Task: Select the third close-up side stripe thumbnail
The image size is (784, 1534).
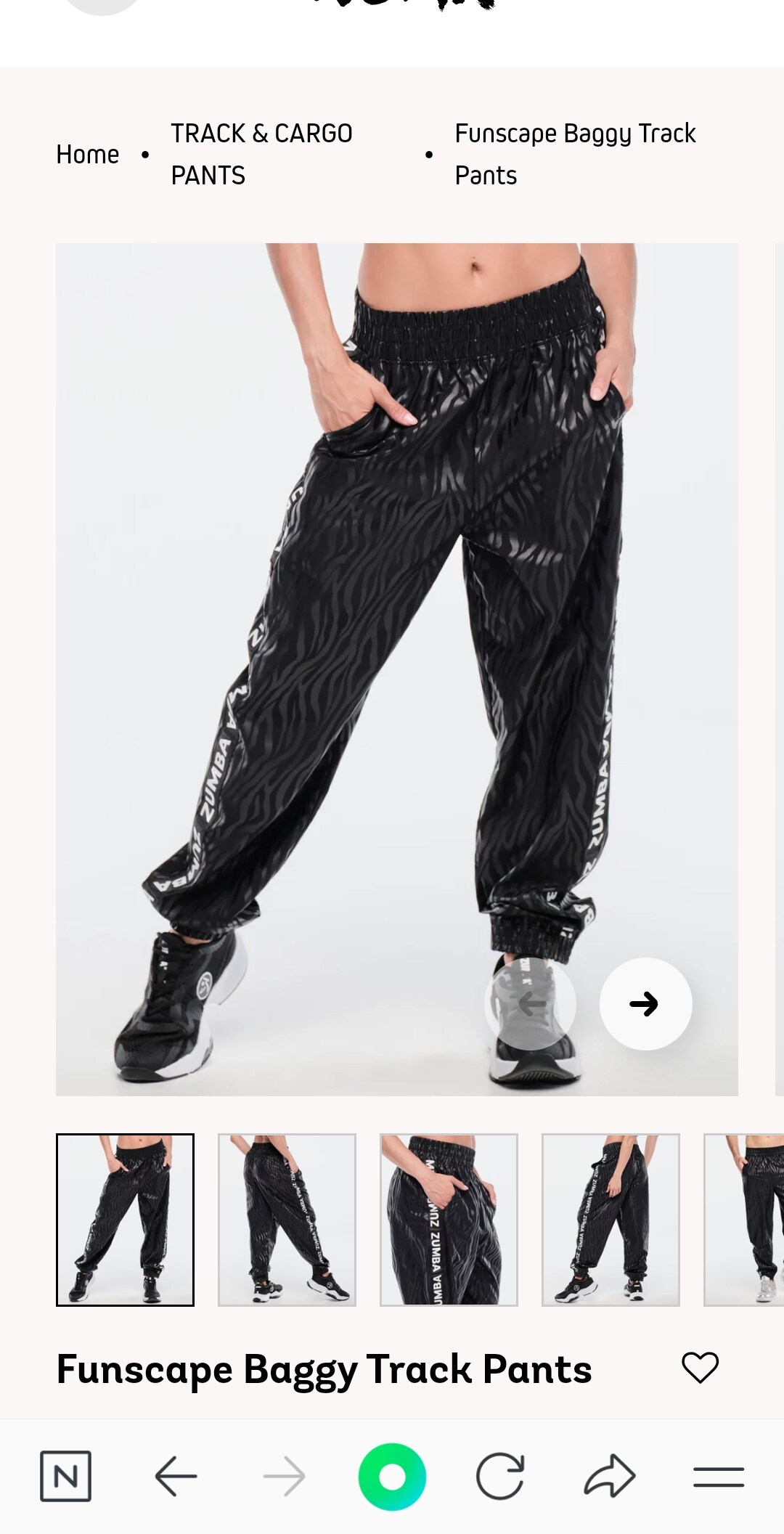Action: [449, 1220]
